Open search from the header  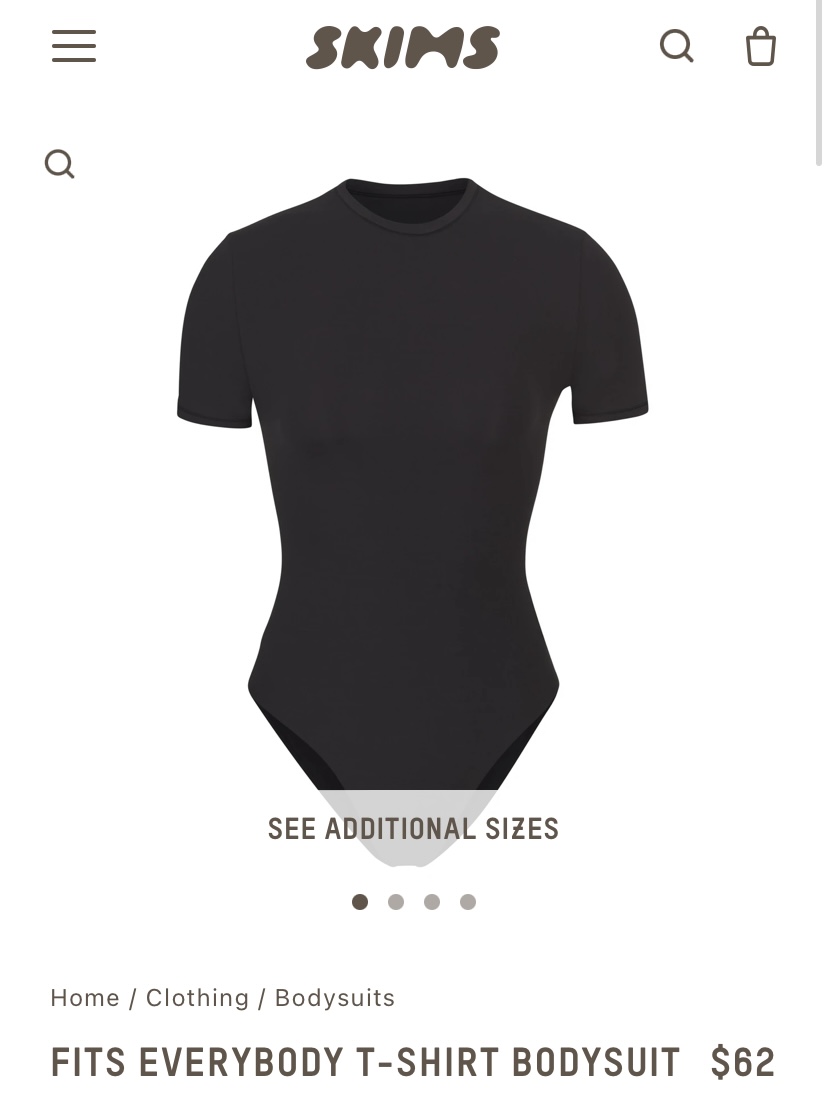(x=676, y=46)
